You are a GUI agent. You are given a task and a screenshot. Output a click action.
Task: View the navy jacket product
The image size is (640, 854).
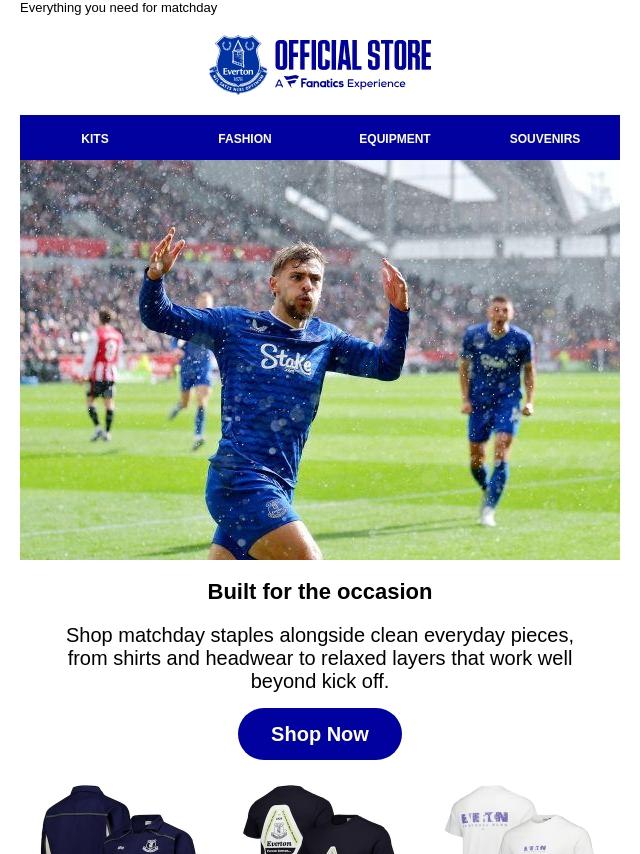click(119, 820)
